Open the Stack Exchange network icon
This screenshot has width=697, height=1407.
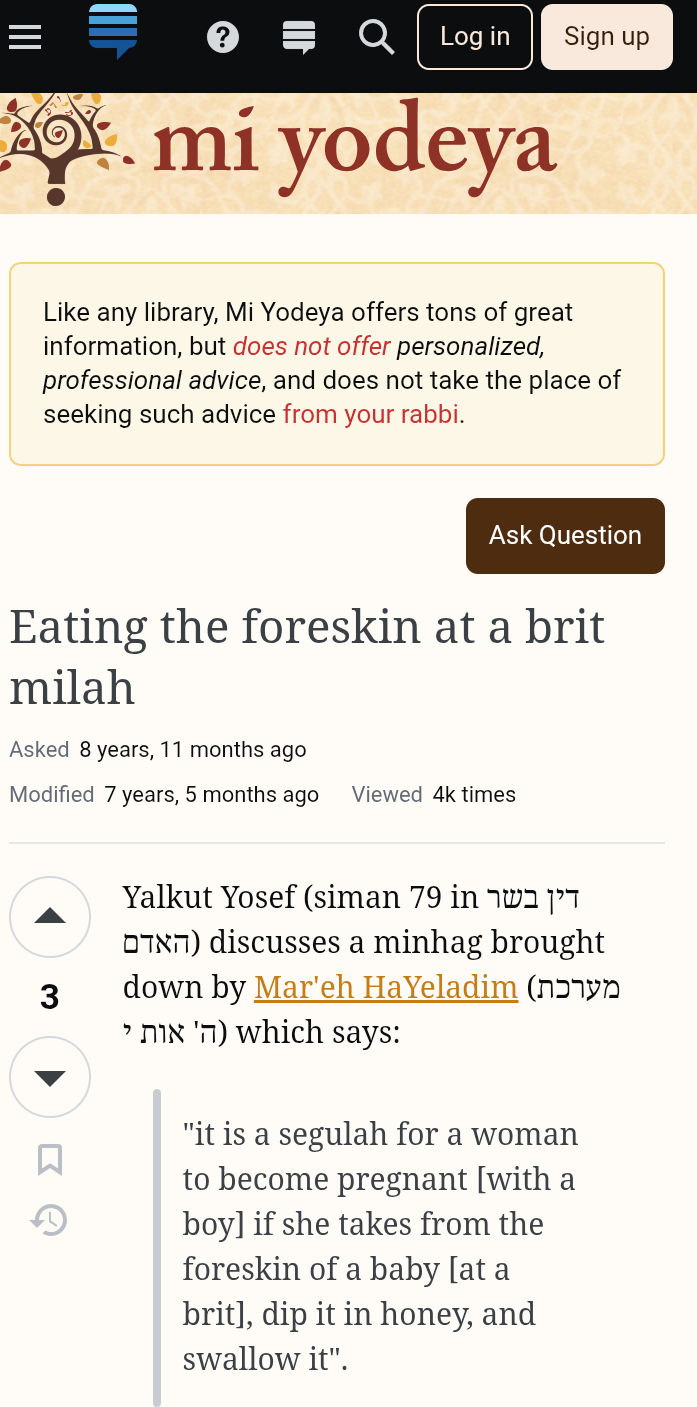112,32
